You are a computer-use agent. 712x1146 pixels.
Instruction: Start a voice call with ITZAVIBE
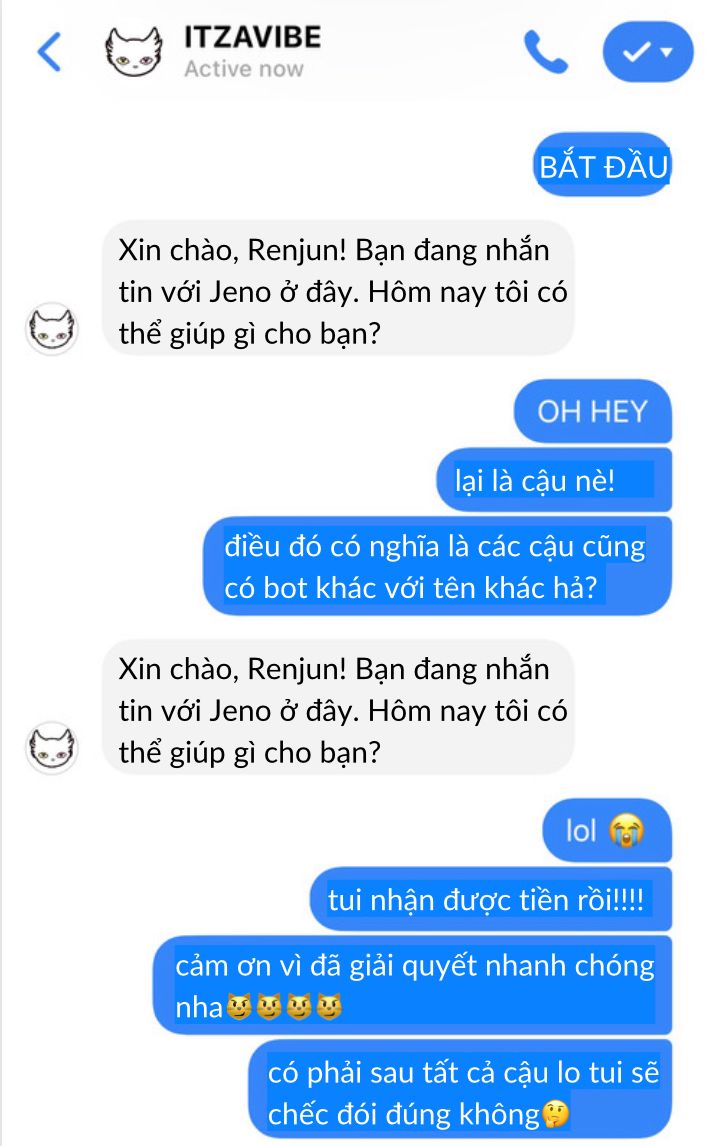(545, 52)
